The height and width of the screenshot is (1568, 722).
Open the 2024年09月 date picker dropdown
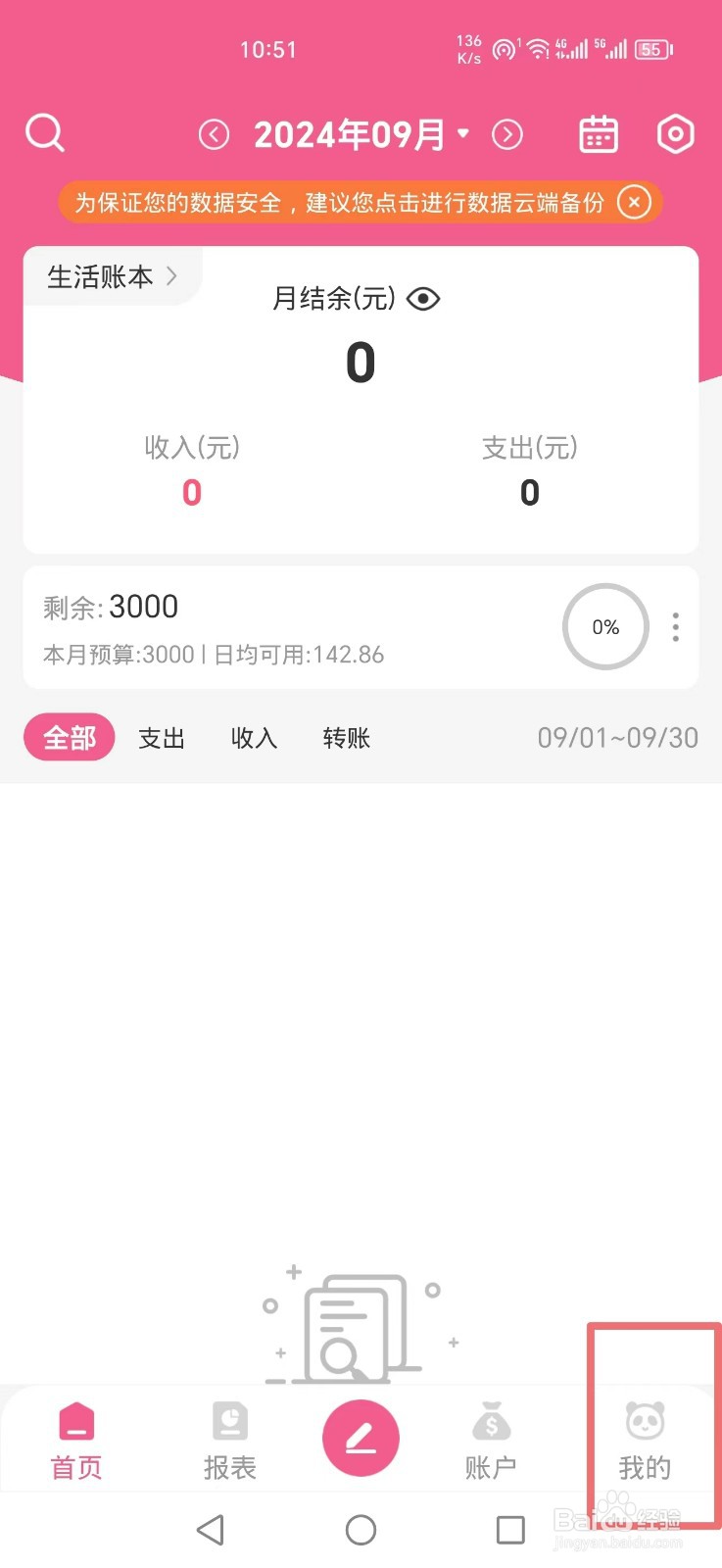[361, 133]
